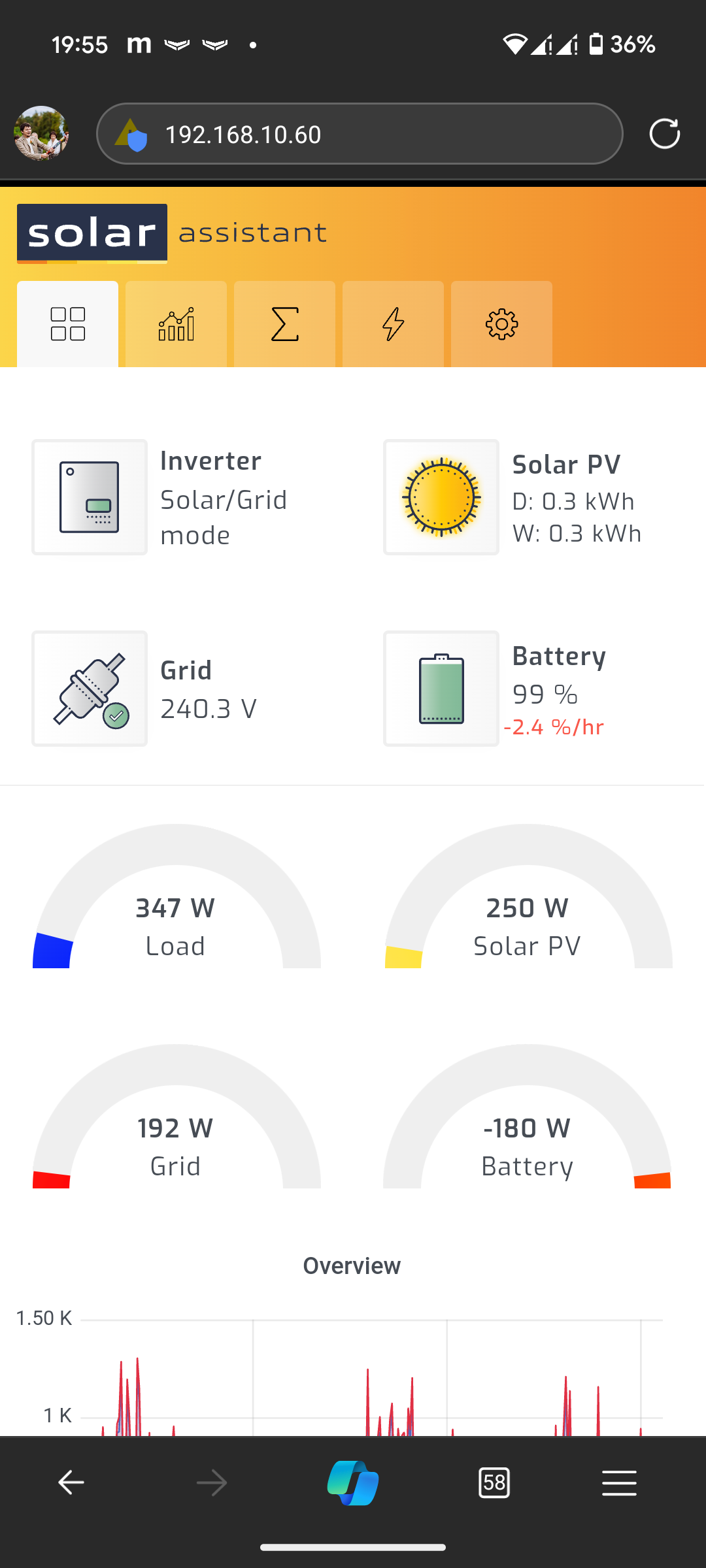Open the browser hamburger menu
This screenshot has height=1568, width=706.
[x=619, y=1483]
